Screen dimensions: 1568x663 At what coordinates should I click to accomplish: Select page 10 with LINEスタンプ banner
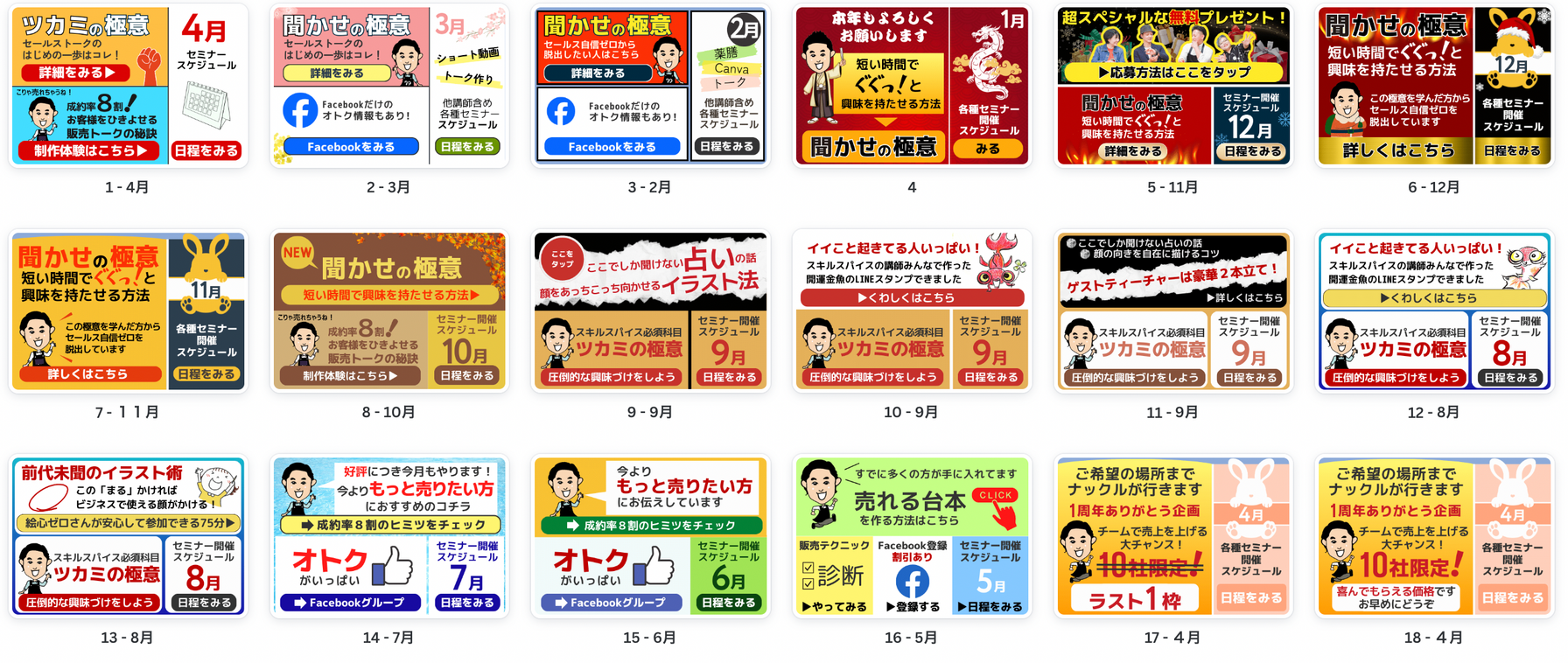(912, 311)
